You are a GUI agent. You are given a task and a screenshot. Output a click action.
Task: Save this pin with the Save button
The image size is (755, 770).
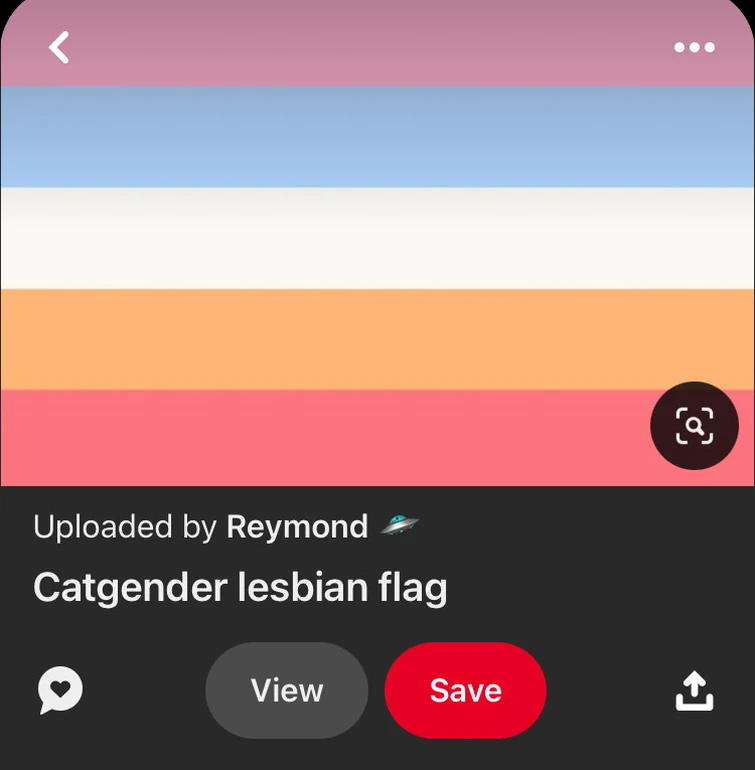pos(464,690)
